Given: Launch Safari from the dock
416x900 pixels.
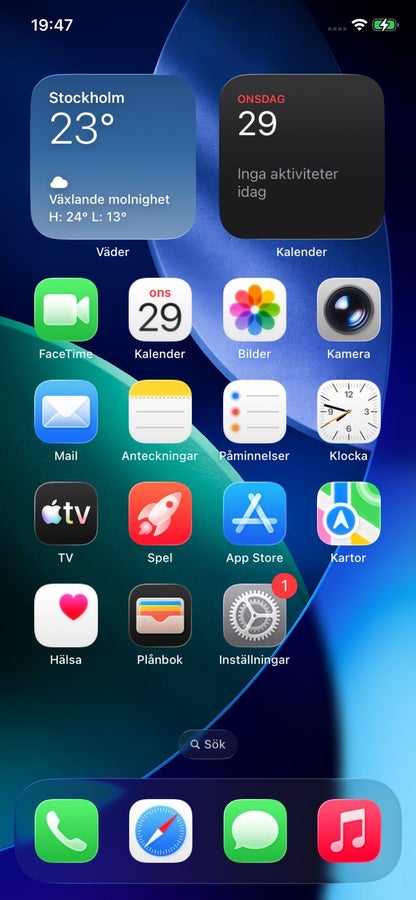Looking at the screenshot, I should [x=160, y=831].
